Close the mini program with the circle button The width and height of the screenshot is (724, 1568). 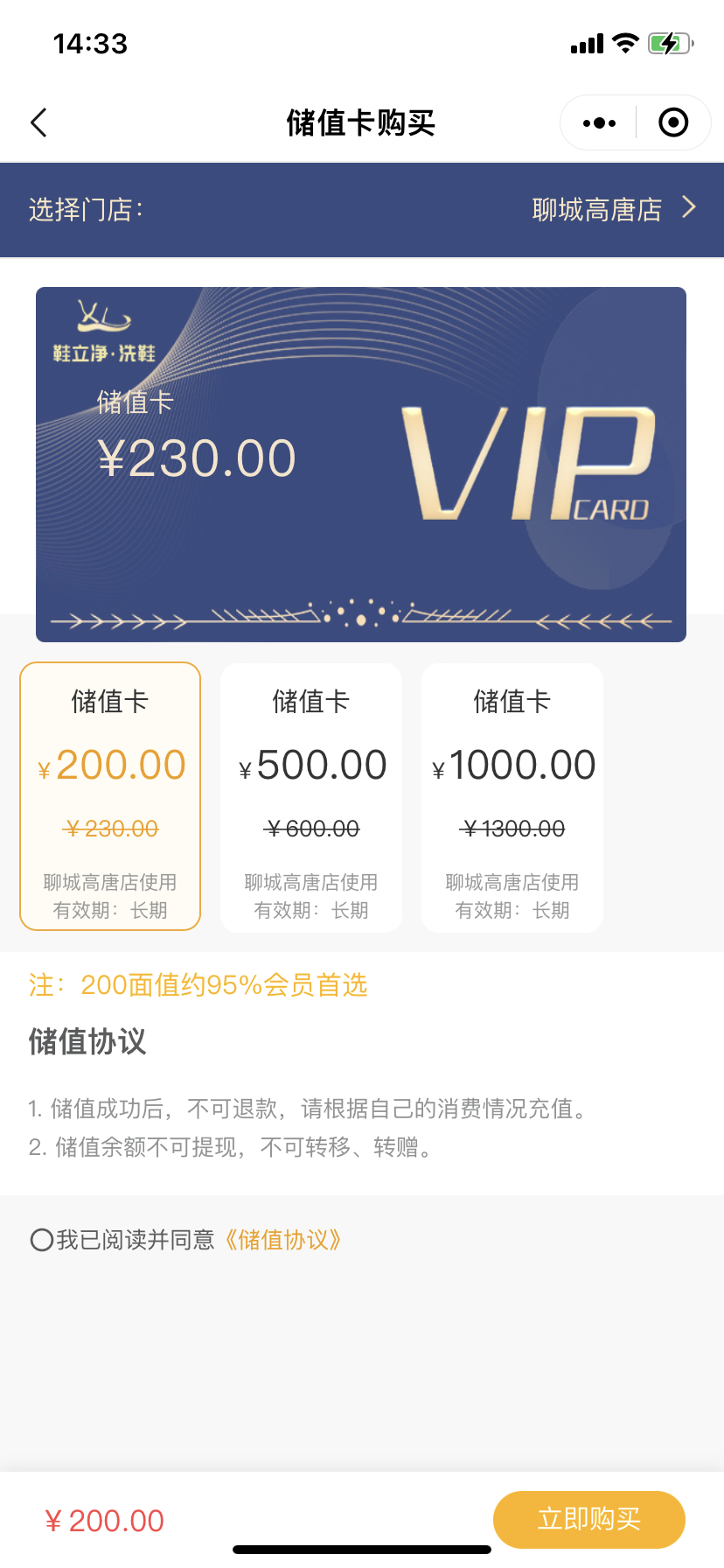(672, 123)
